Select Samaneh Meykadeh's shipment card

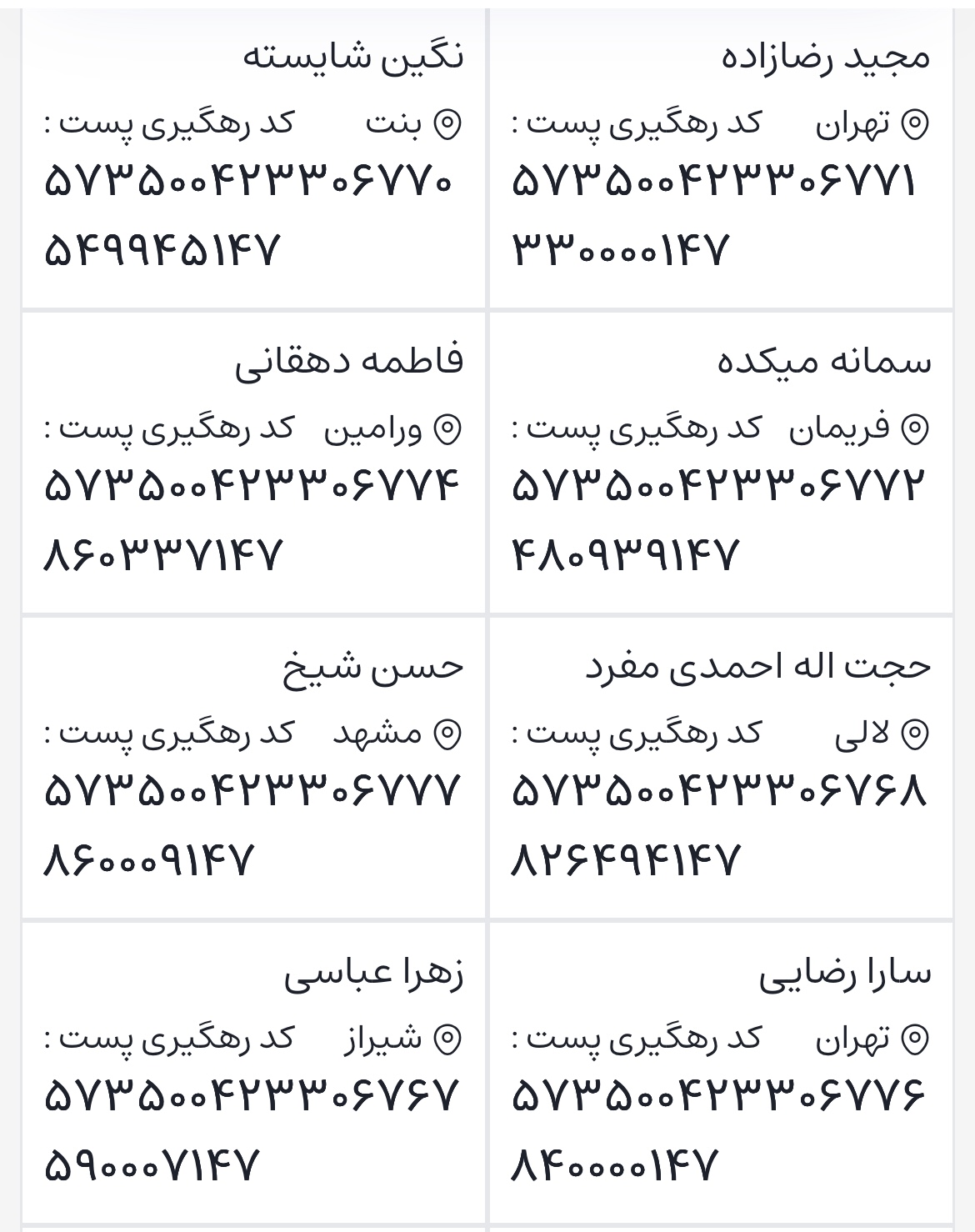coord(721,463)
